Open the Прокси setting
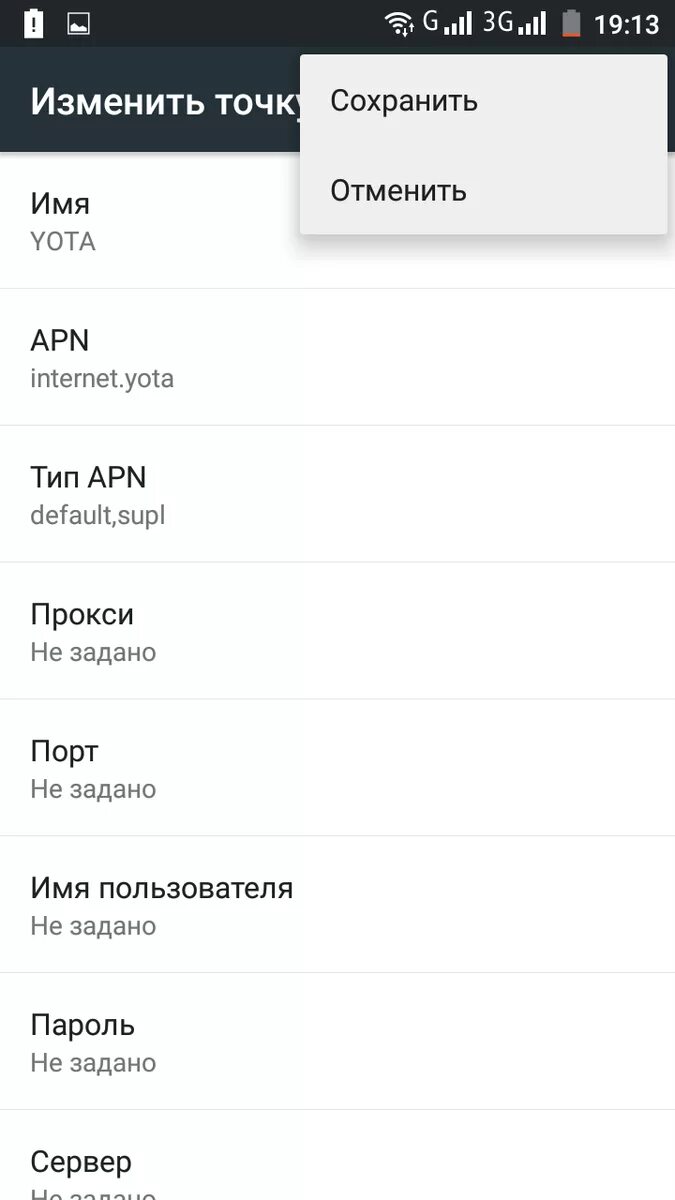The width and height of the screenshot is (675, 1200). tap(337, 632)
